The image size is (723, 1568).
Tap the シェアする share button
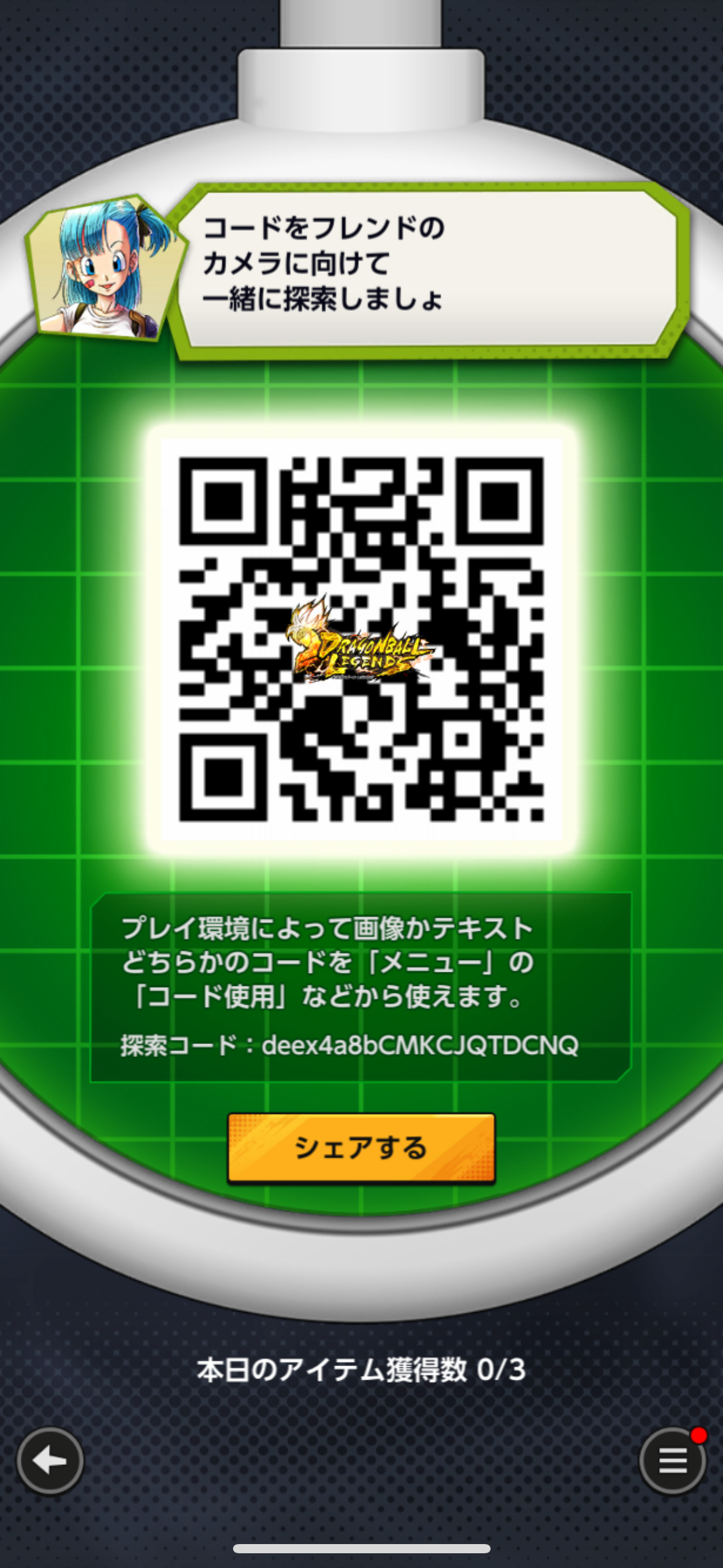361,1147
